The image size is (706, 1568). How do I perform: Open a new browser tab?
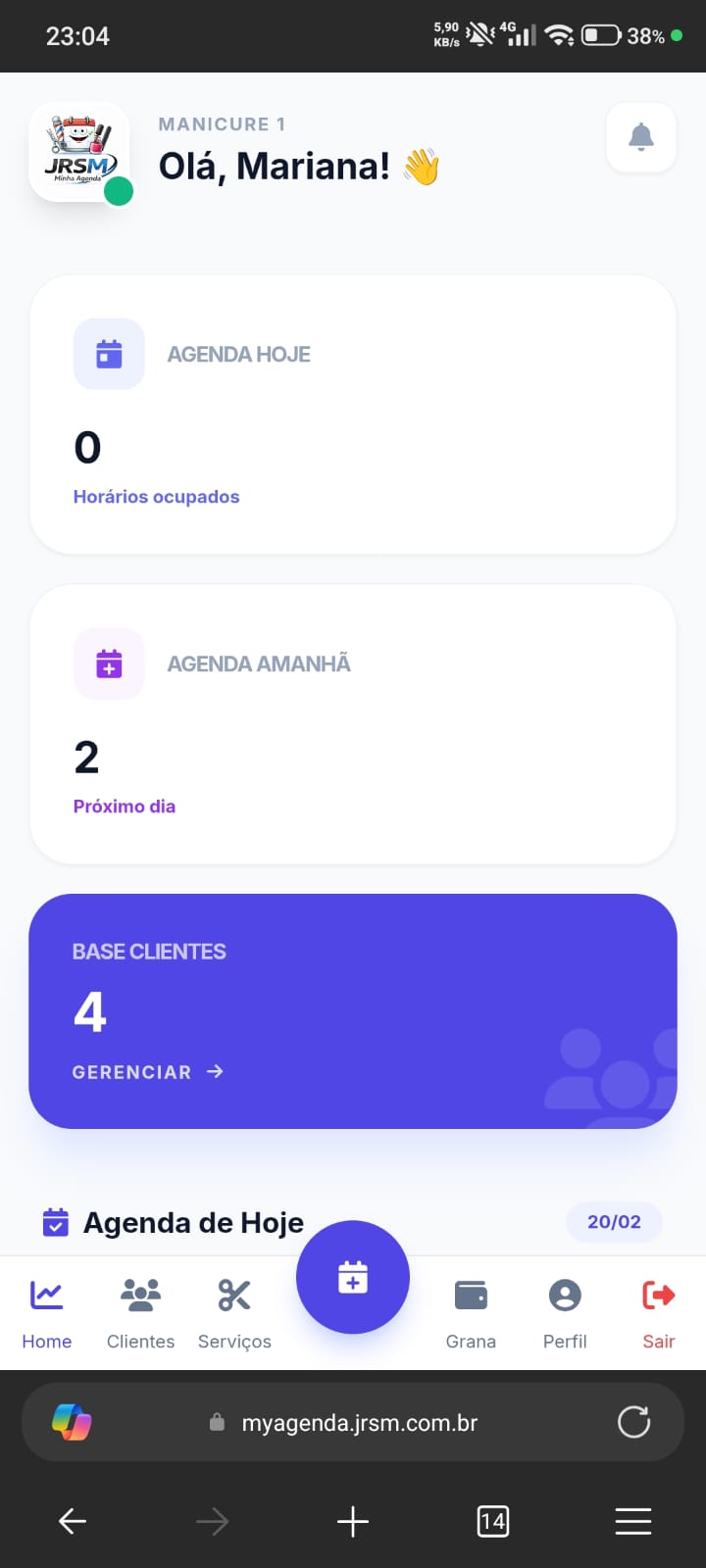click(x=353, y=1521)
